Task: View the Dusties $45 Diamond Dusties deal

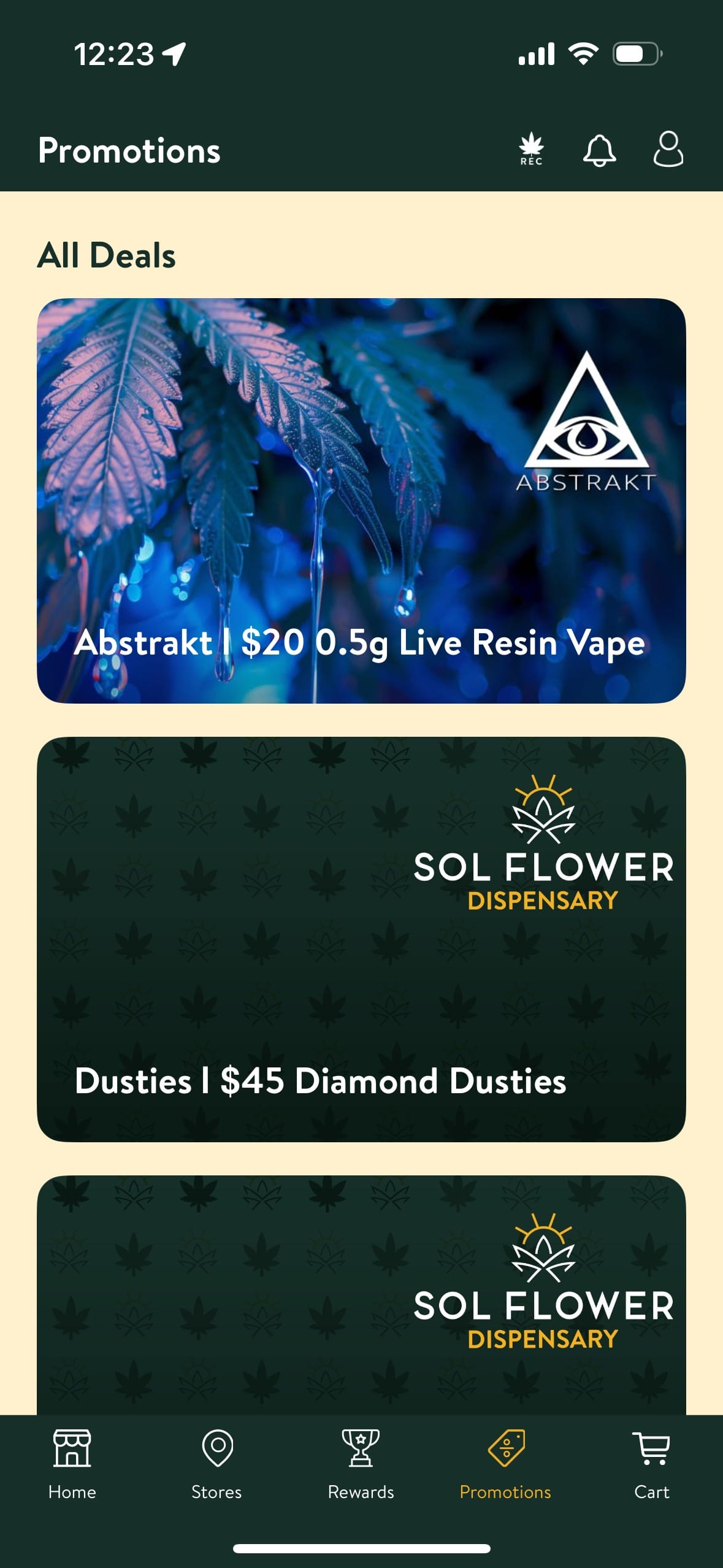Action: pos(361,939)
